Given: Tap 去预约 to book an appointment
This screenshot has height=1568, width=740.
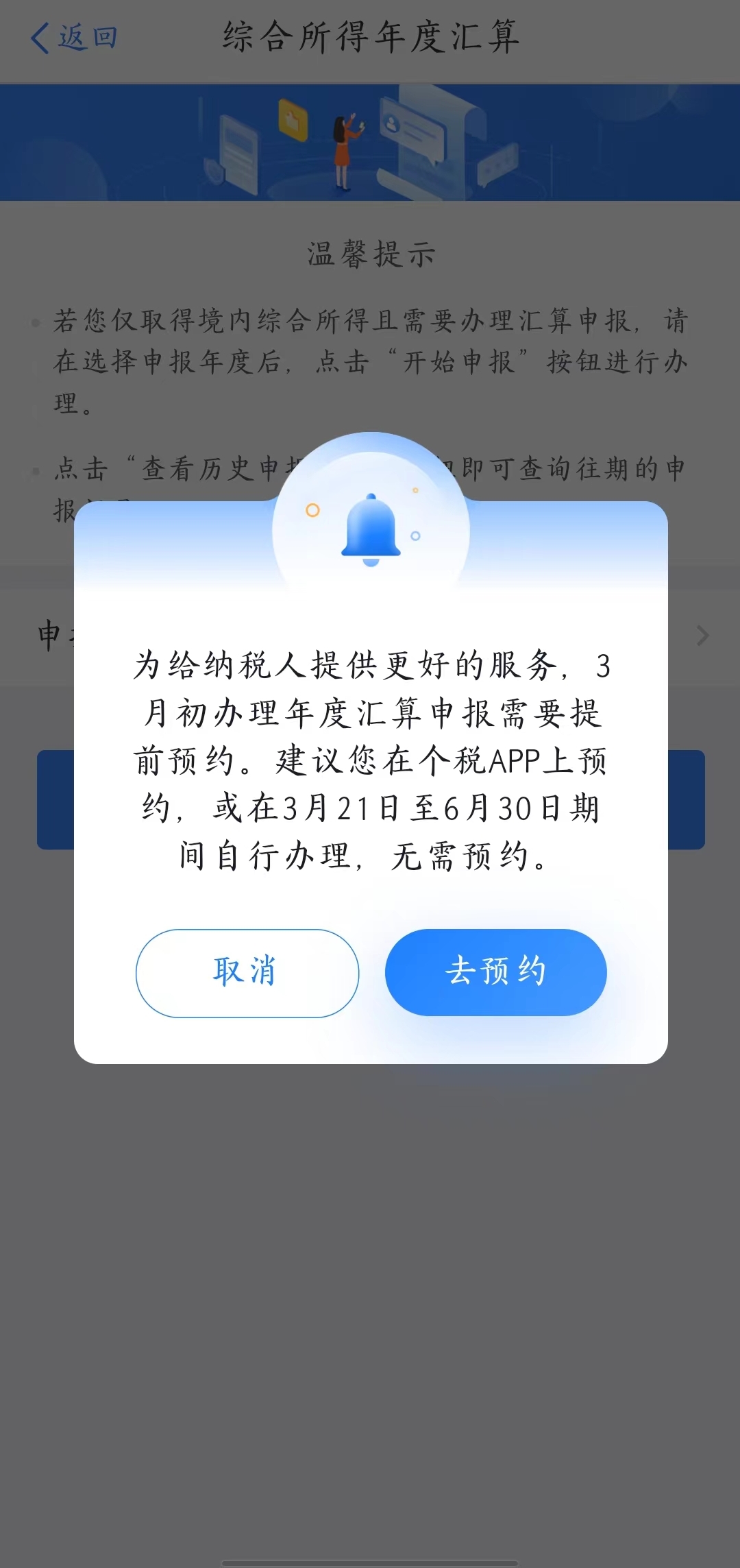Looking at the screenshot, I should tap(495, 972).
